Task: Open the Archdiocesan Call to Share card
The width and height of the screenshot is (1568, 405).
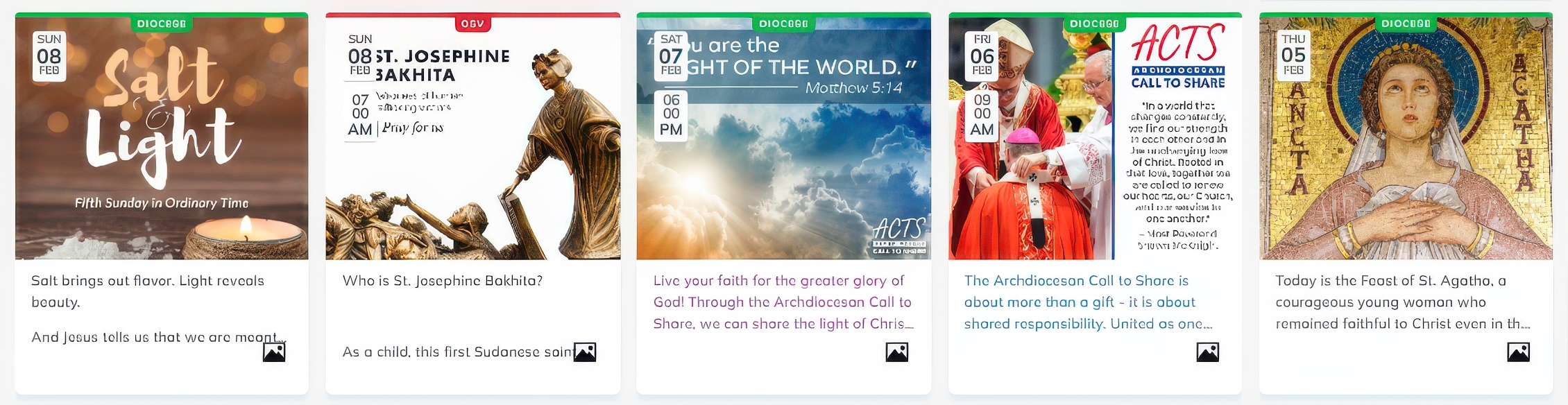Action: (x=1095, y=139)
